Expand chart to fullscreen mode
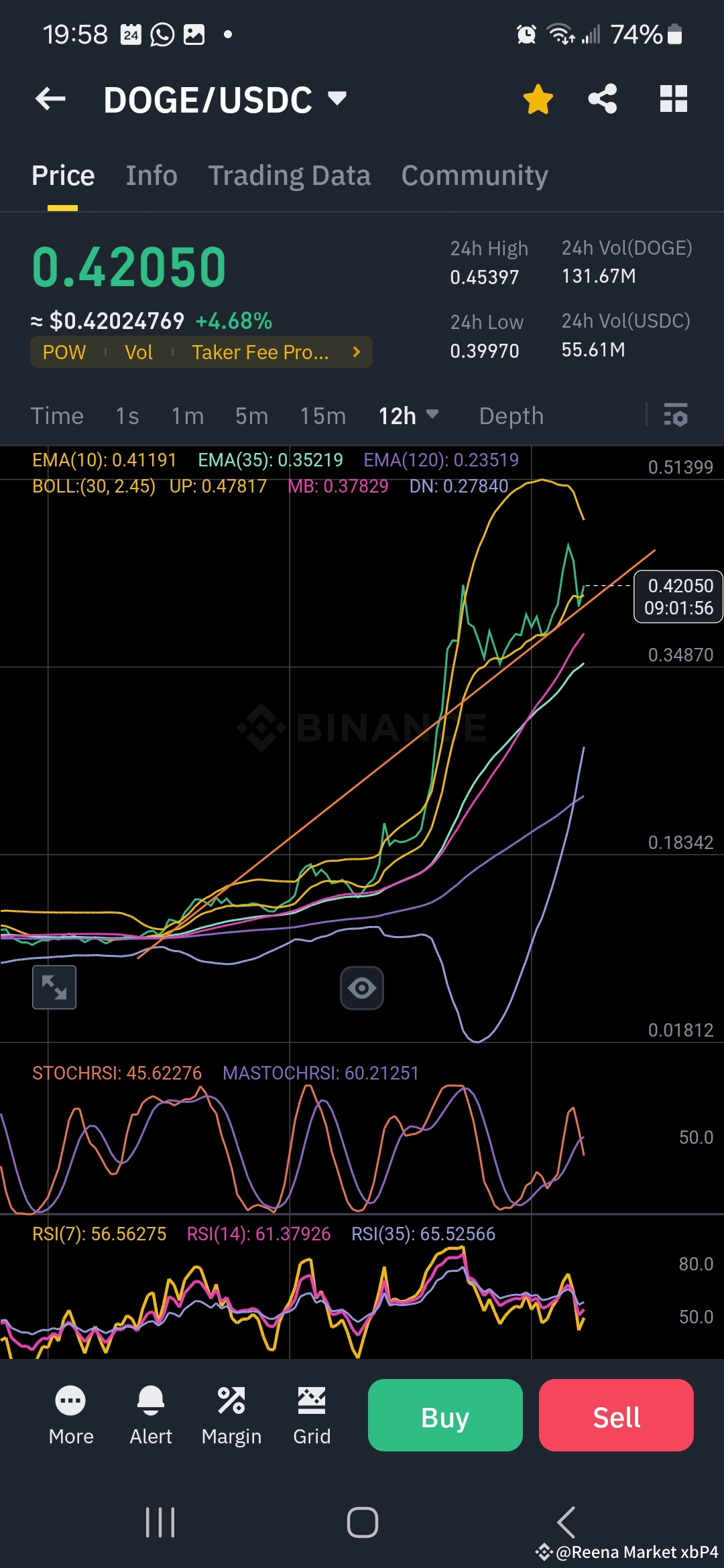724x1568 pixels. [54, 987]
